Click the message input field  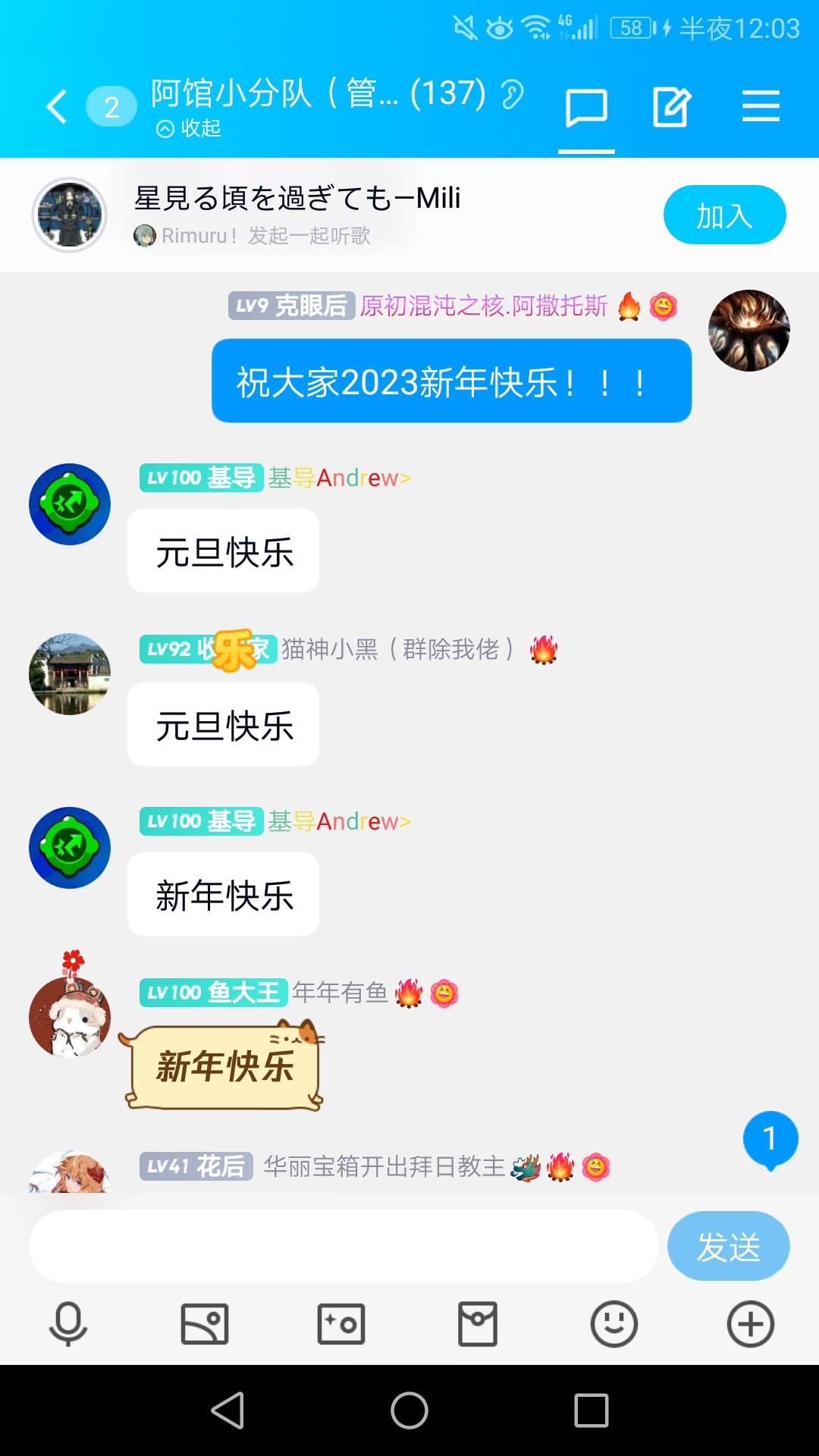341,1245
